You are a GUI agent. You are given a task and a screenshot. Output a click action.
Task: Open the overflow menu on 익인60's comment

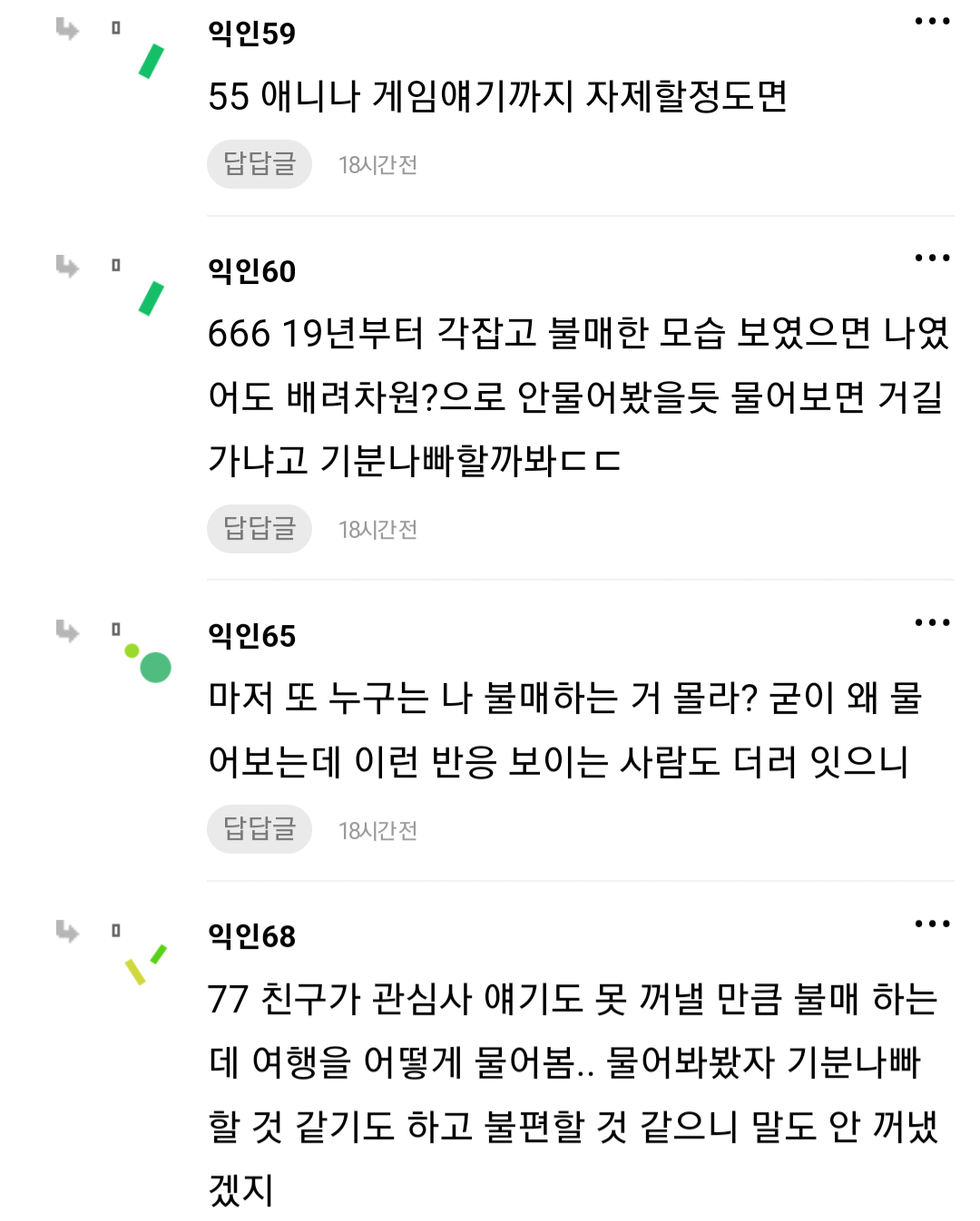tap(932, 259)
